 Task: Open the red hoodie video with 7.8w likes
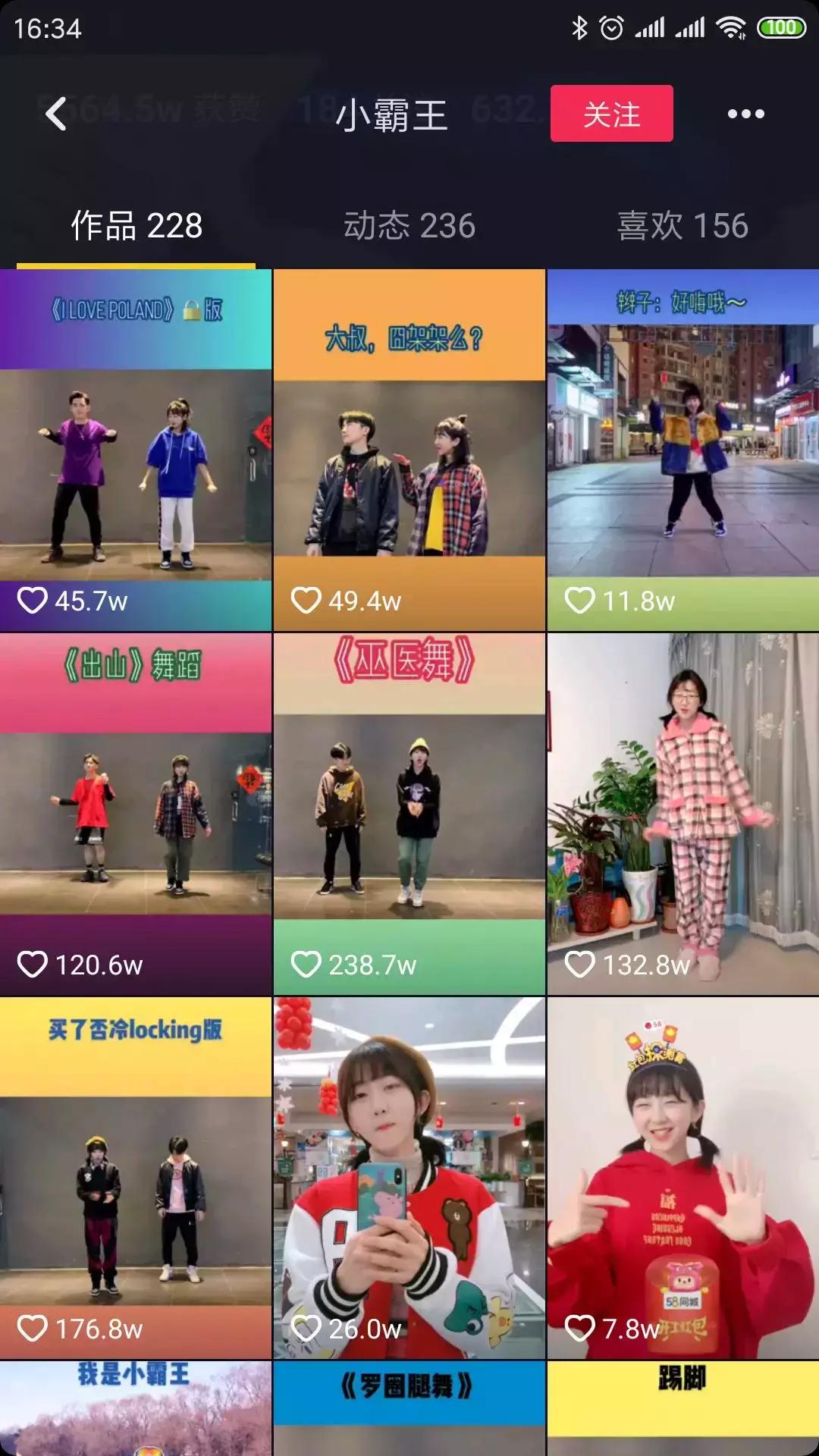682,1179
